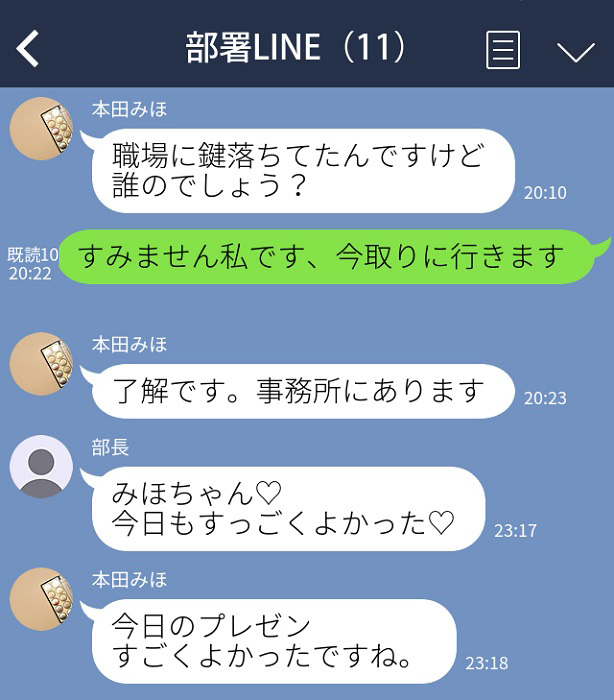Expand the chat menu chevron
This screenshot has height=700, width=614.
575,50
